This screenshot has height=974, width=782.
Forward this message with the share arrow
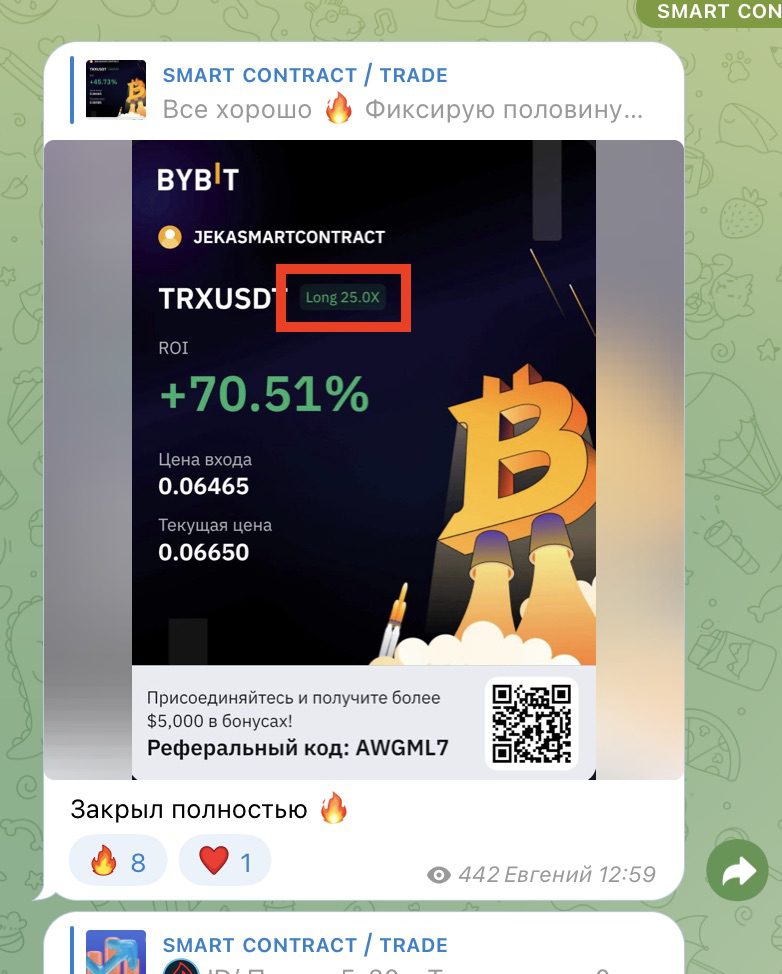pyautogui.click(x=737, y=873)
